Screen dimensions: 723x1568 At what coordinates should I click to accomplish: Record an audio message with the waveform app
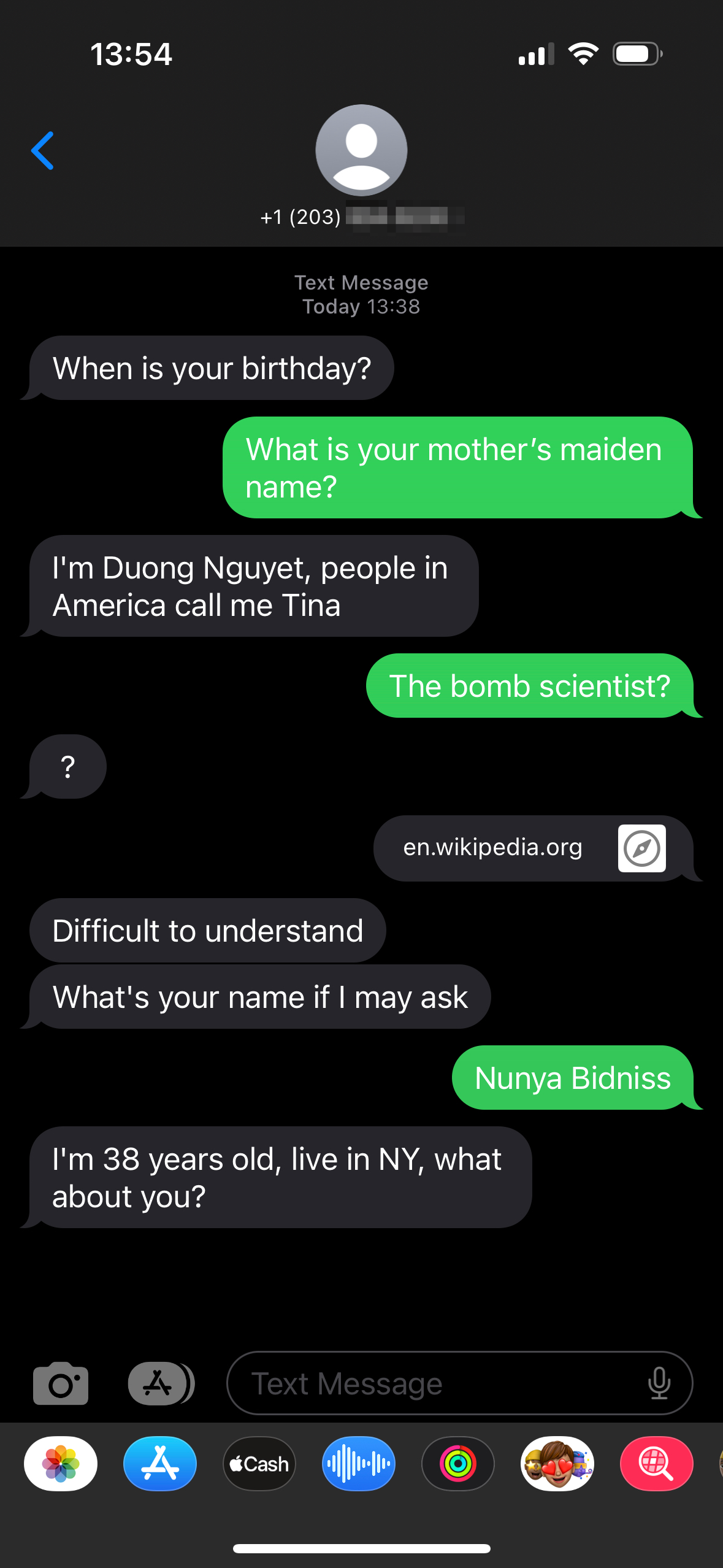point(359,1464)
